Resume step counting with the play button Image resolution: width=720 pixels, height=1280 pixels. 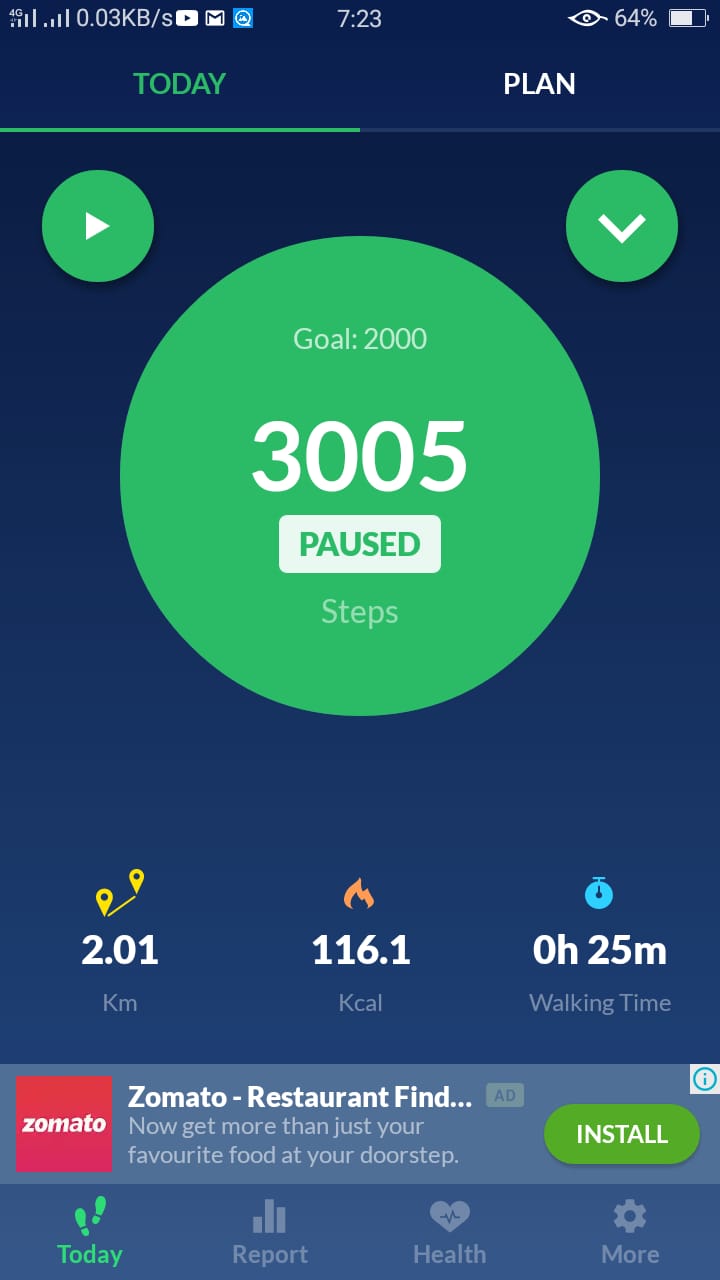pyautogui.click(x=98, y=226)
